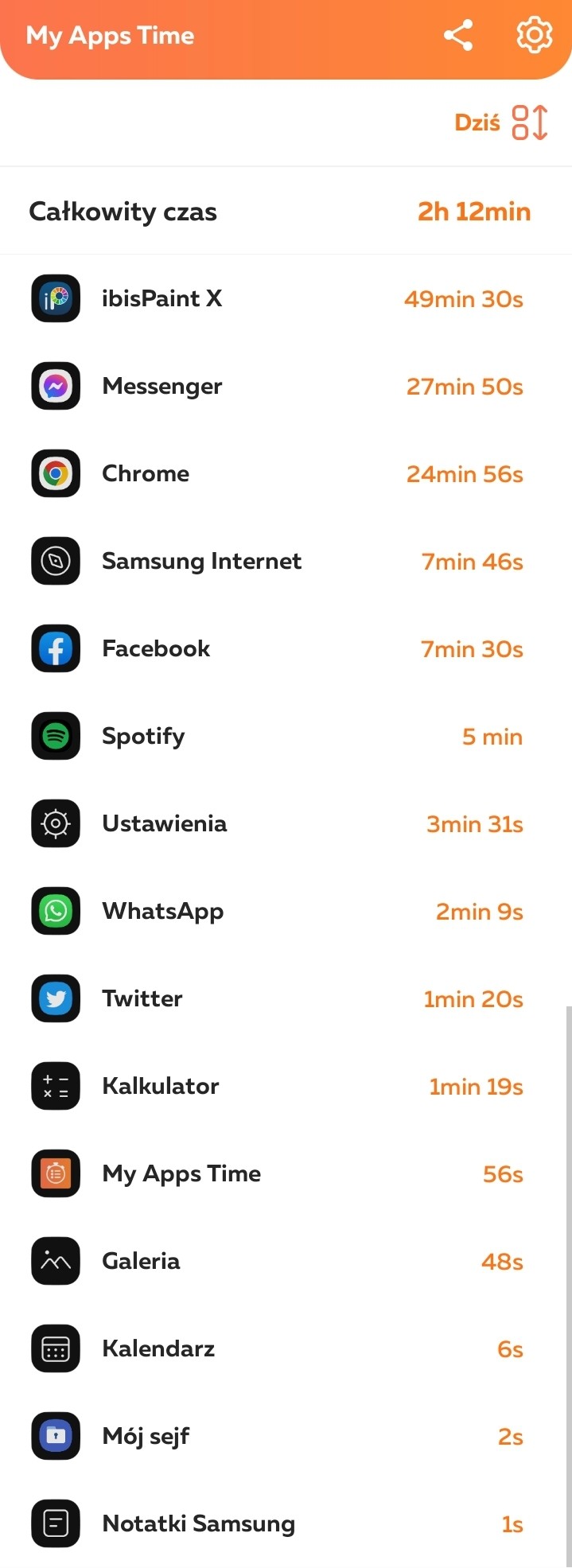View Messenger usage details

pyautogui.click(x=286, y=387)
